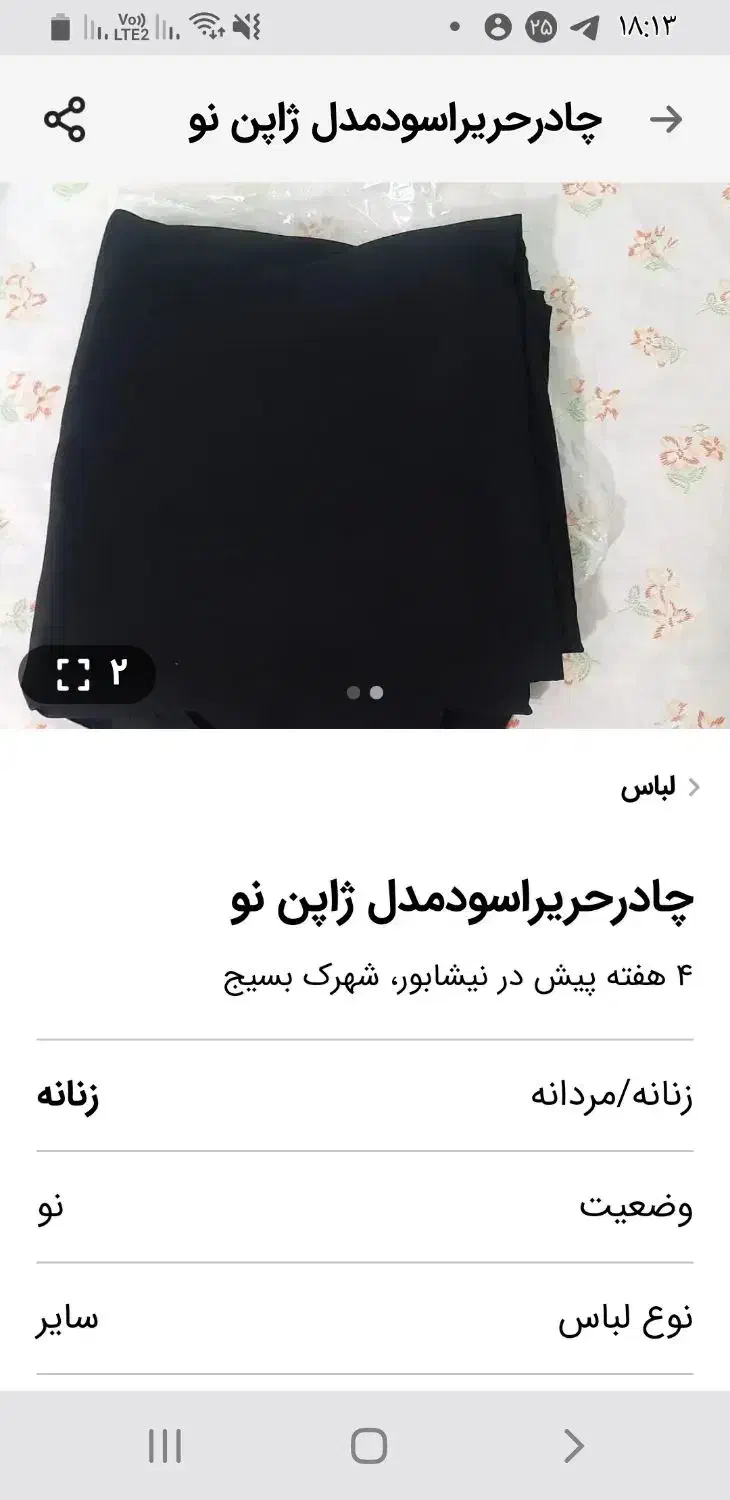Go back using the top arrow
The width and height of the screenshot is (730, 1500).
pos(665,120)
